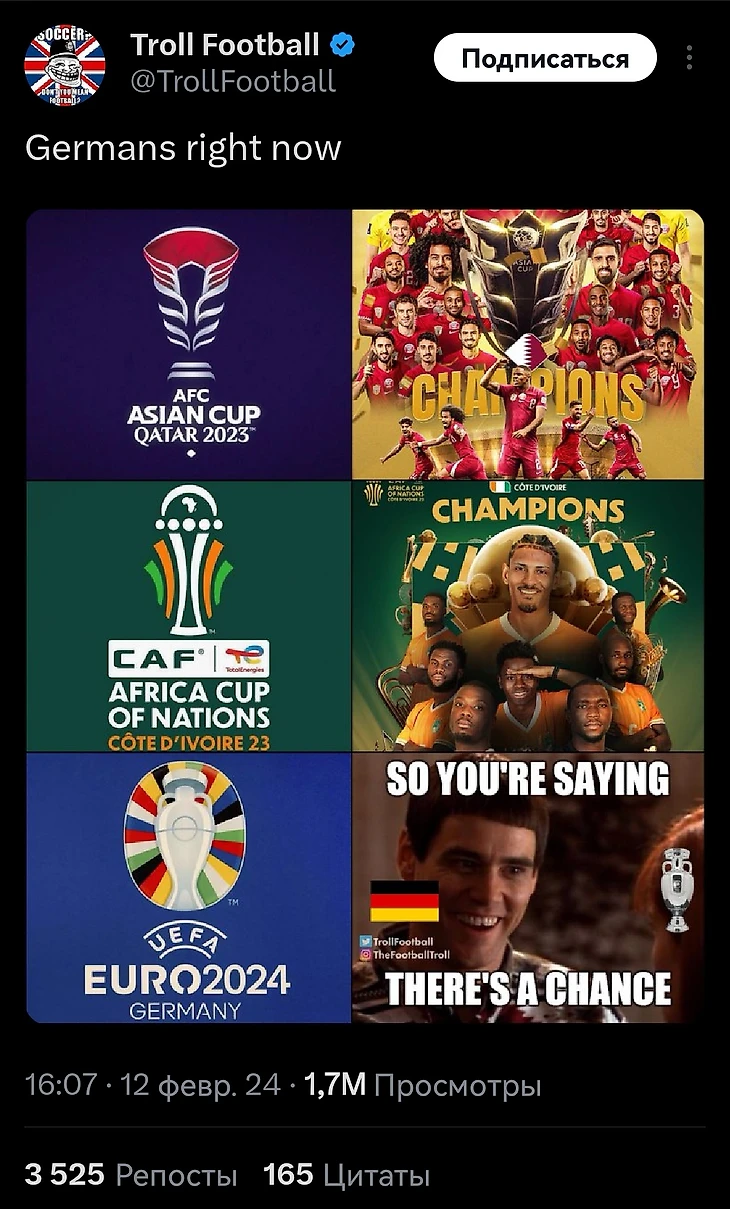
Task: View the 165 Цитаты list
Action: [347, 1174]
